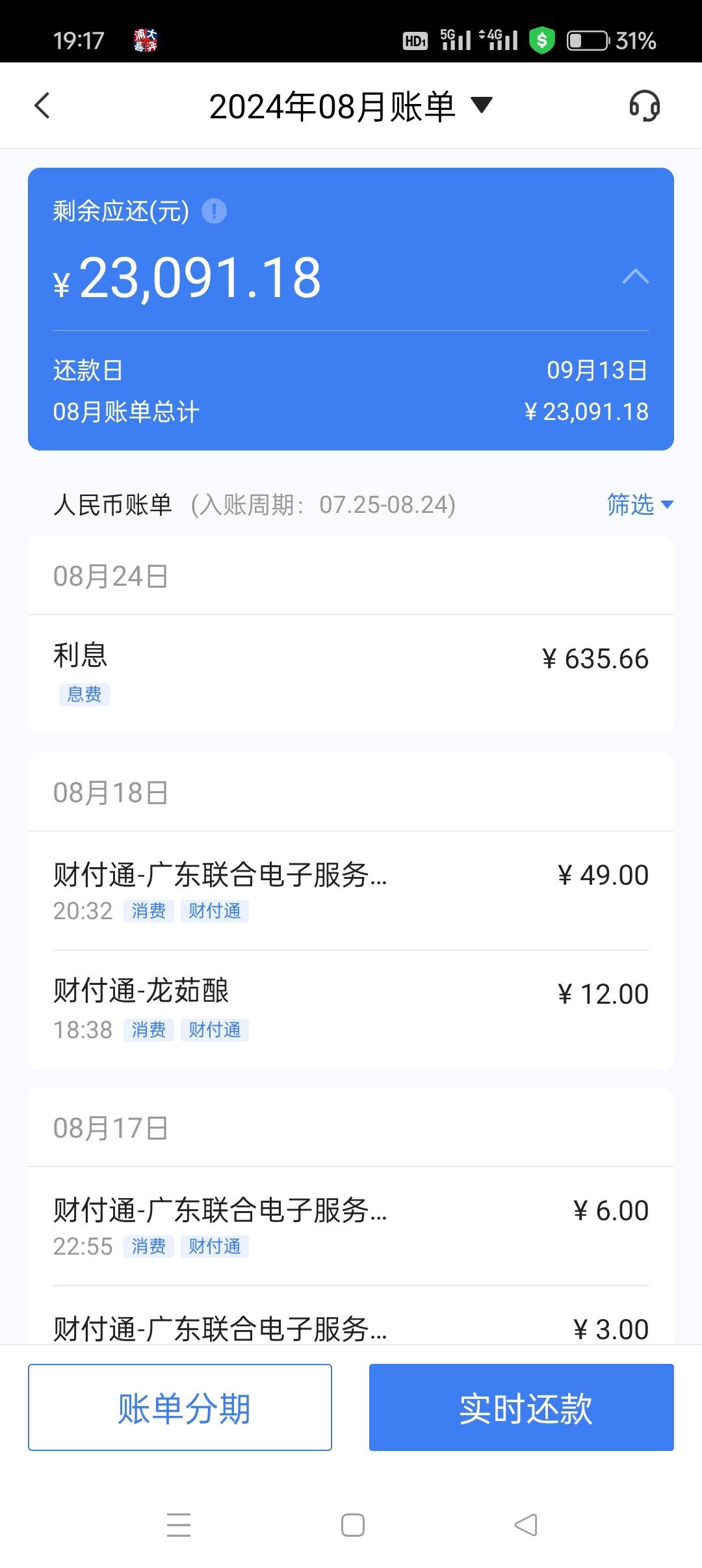
Task: Open the 筛选 filter dropdown
Action: click(x=640, y=504)
